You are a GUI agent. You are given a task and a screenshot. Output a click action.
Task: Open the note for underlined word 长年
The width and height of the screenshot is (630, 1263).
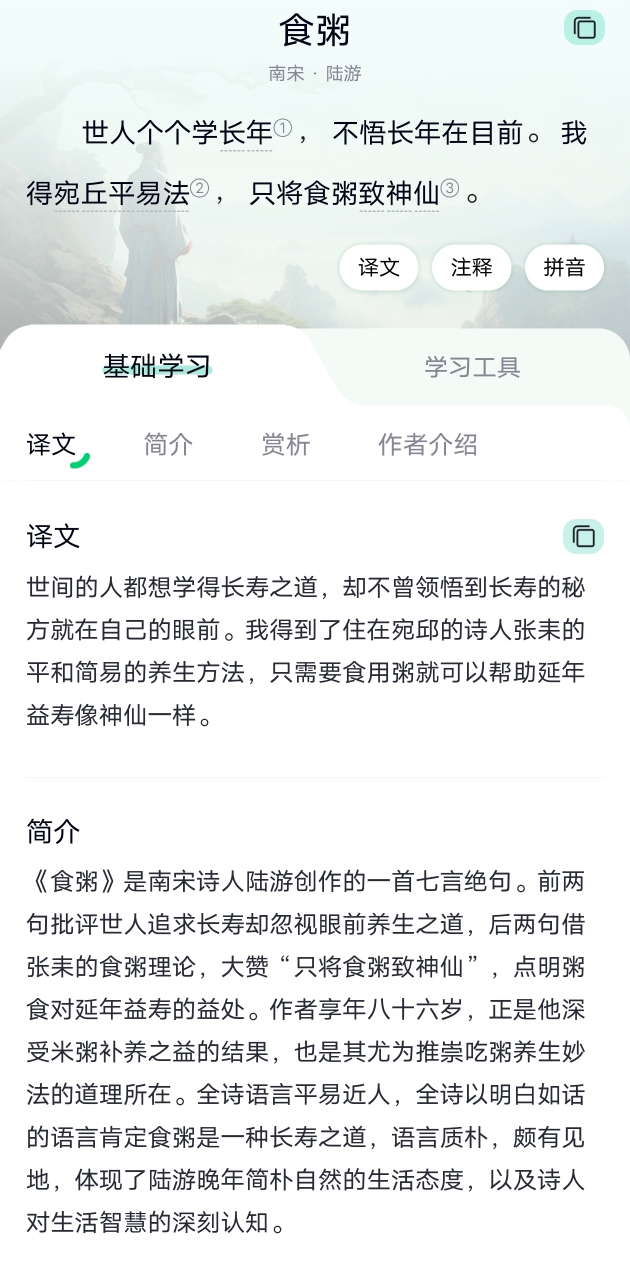(x=247, y=133)
